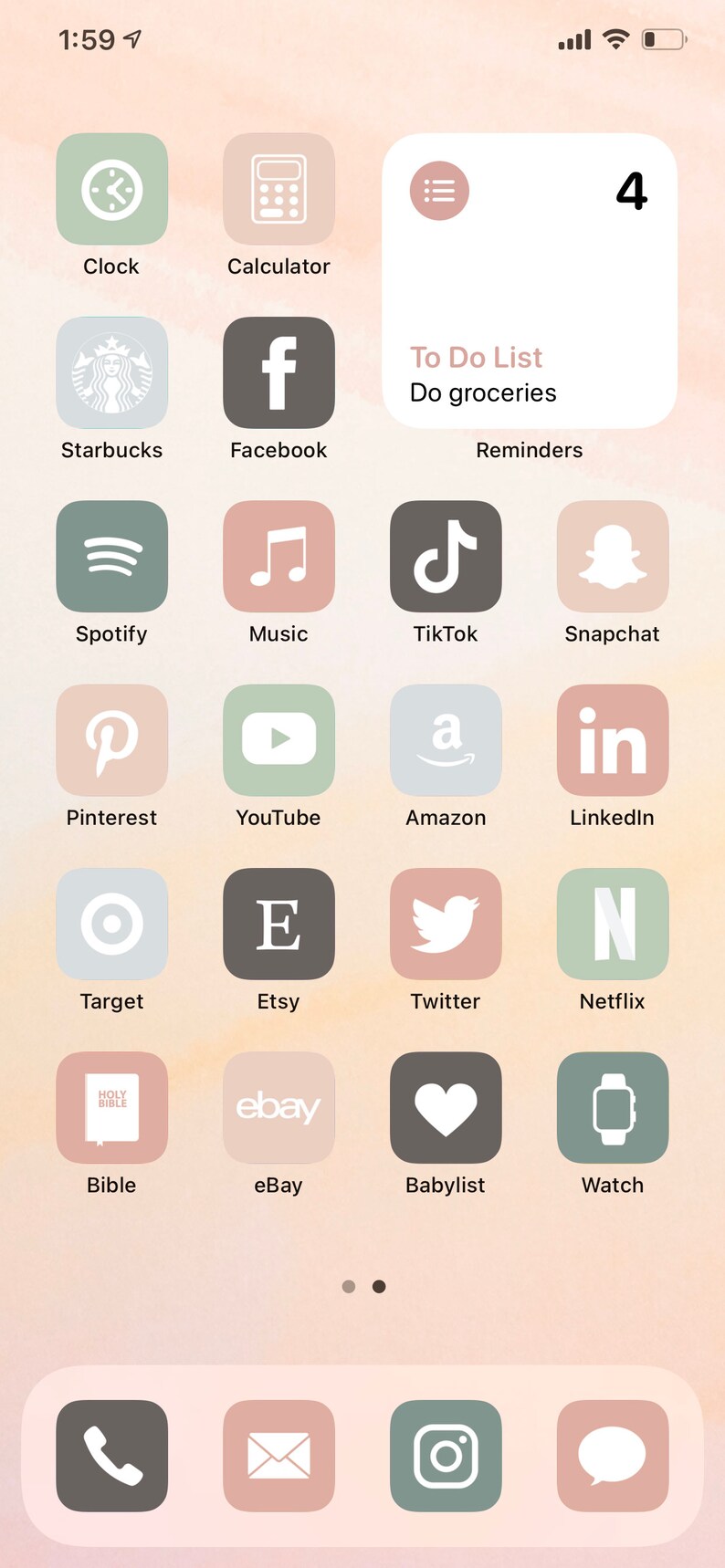Open Spotify
Screen dimensions: 725x1568
111,556
